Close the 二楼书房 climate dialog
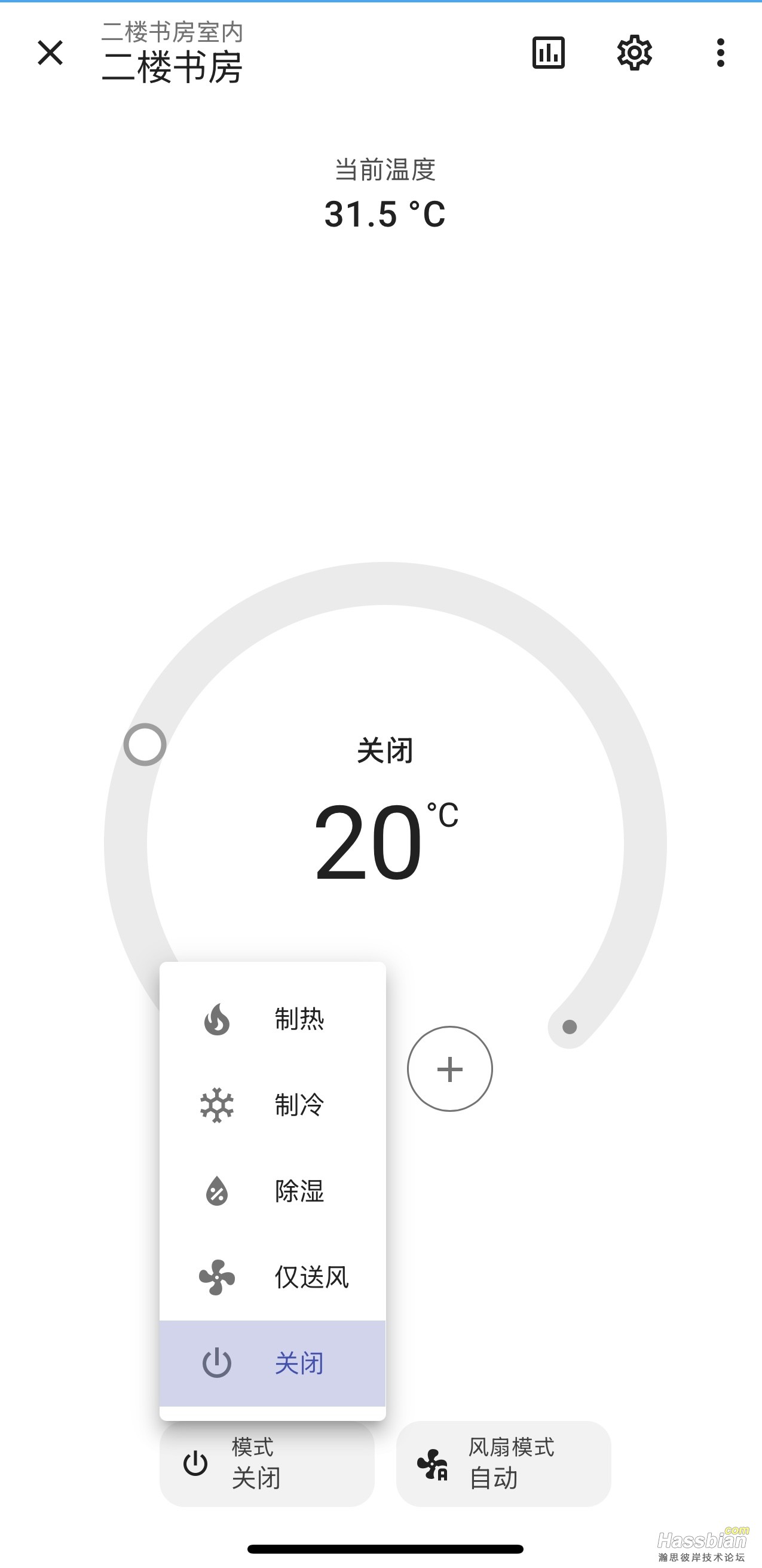The width and height of the screenshot is (762, 1568). pos(50,53)
